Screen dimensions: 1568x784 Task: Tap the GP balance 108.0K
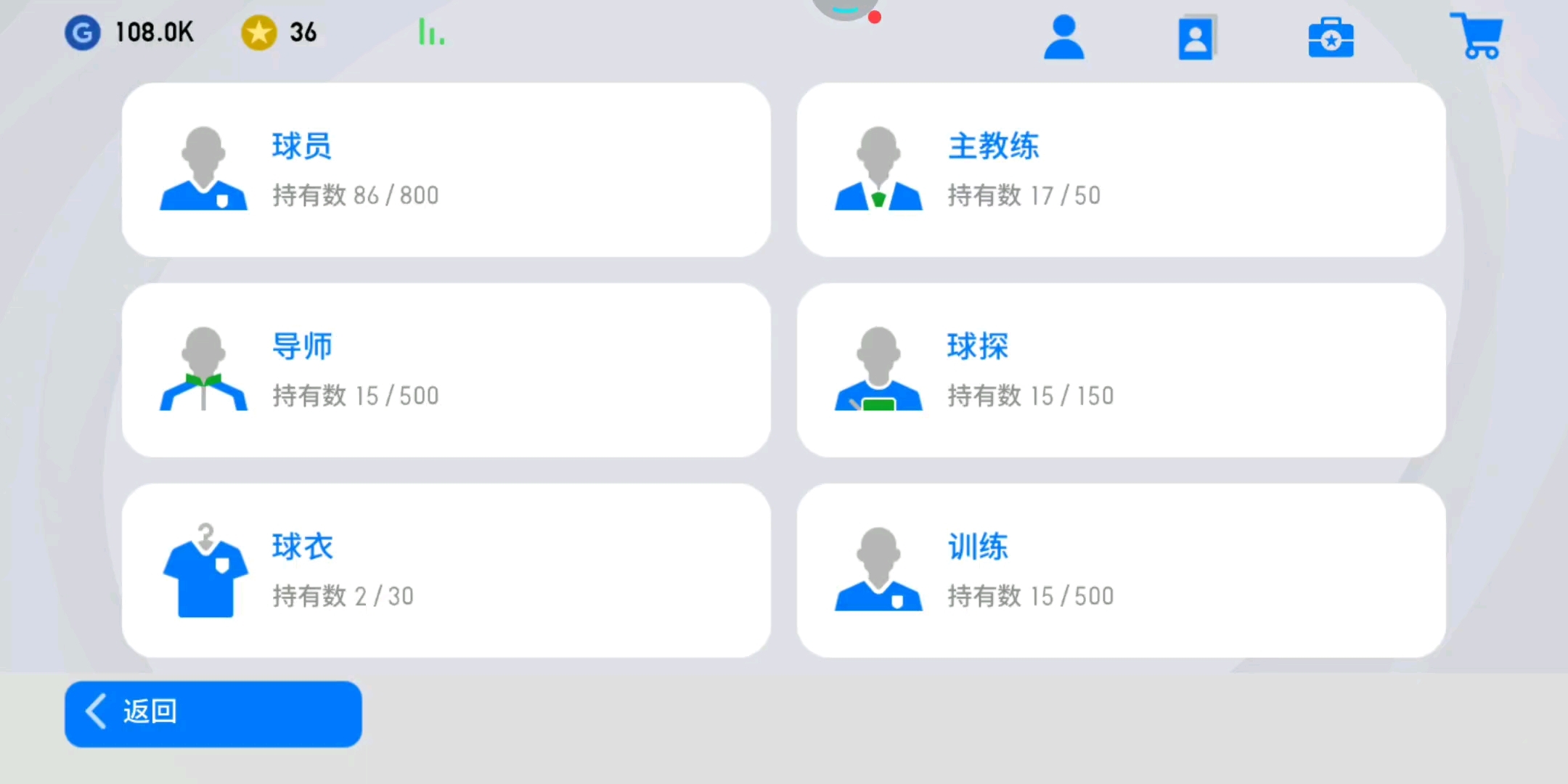(131, 33)
